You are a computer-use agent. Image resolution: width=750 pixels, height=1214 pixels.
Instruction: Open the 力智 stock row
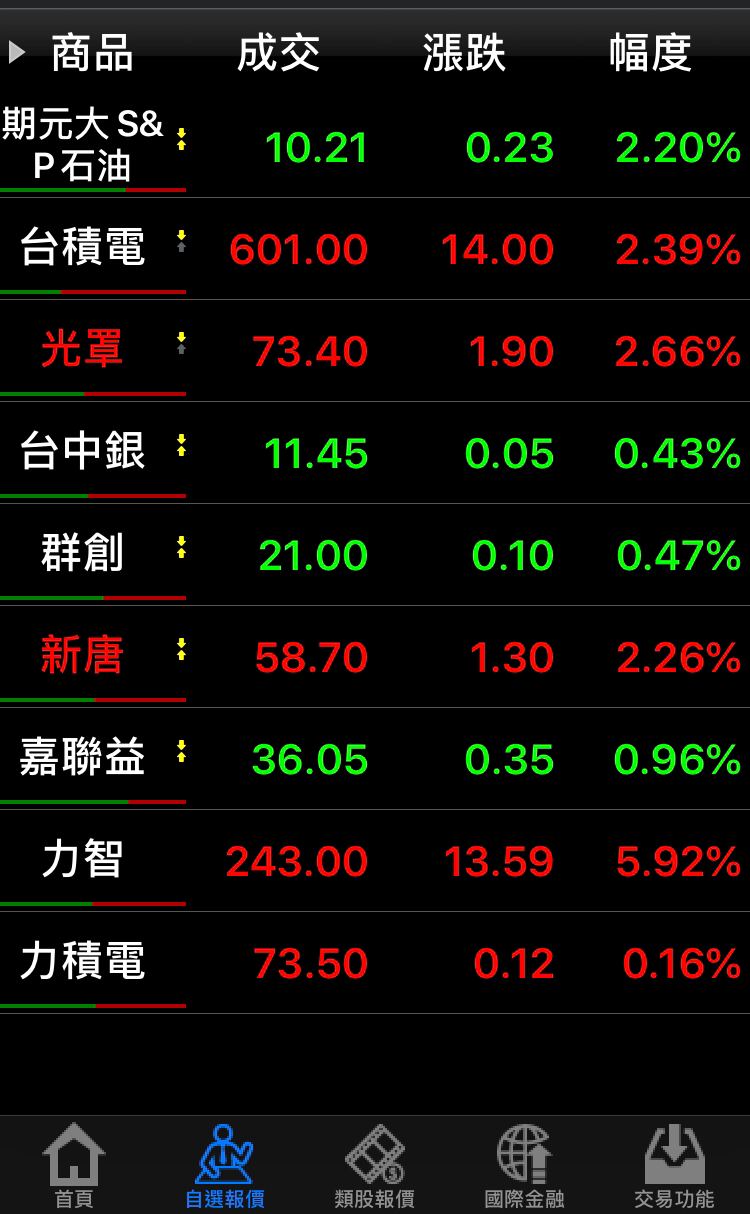point(83,860)
